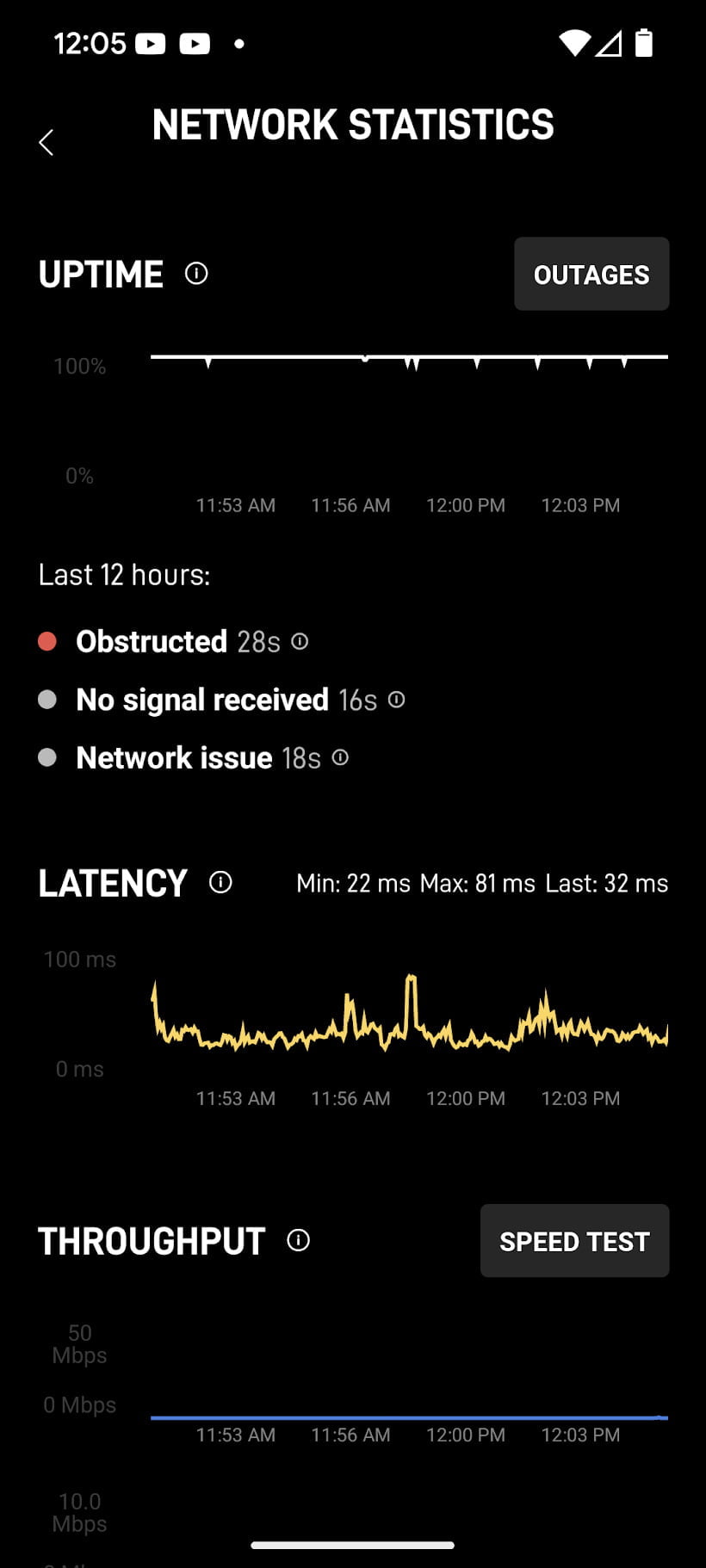
Task: Go back from Network Statistics
Action: [x=46, y=142]
